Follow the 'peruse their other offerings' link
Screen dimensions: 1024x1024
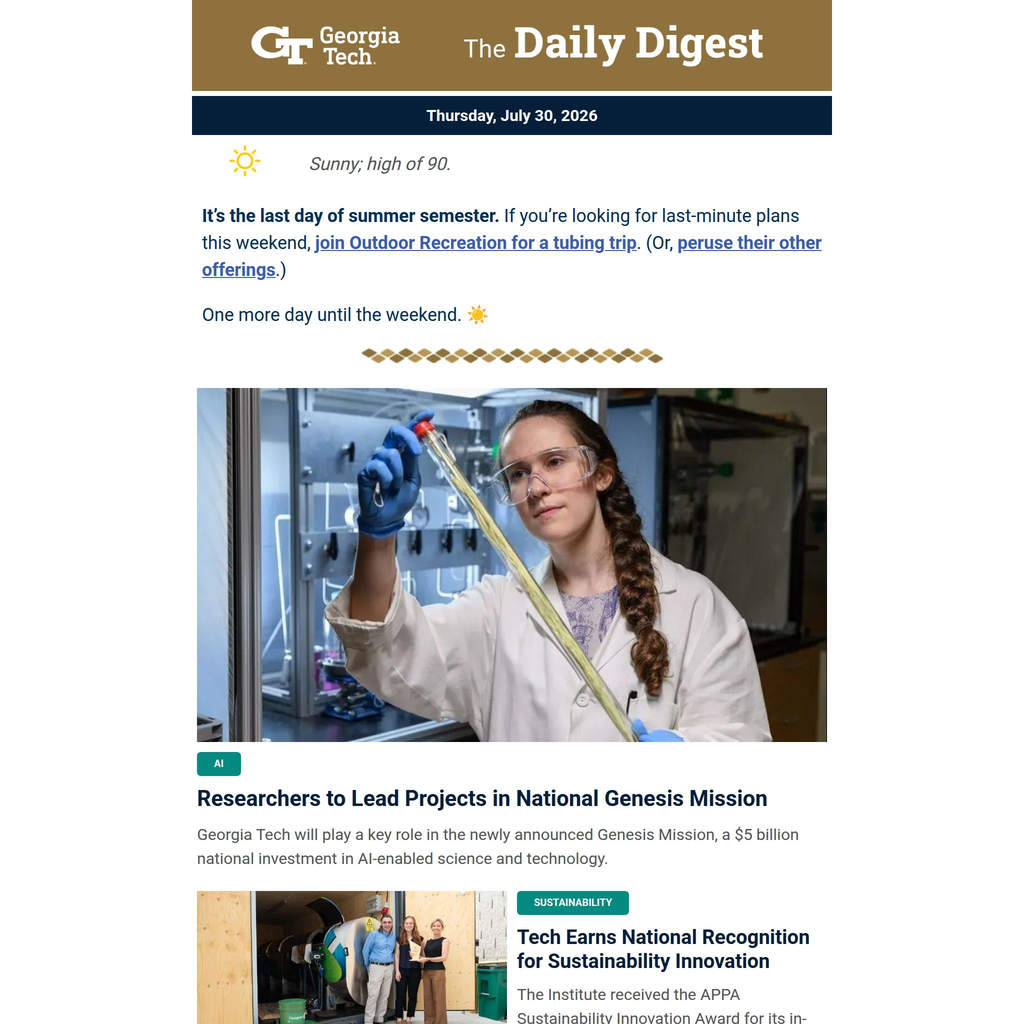(749, 243)
